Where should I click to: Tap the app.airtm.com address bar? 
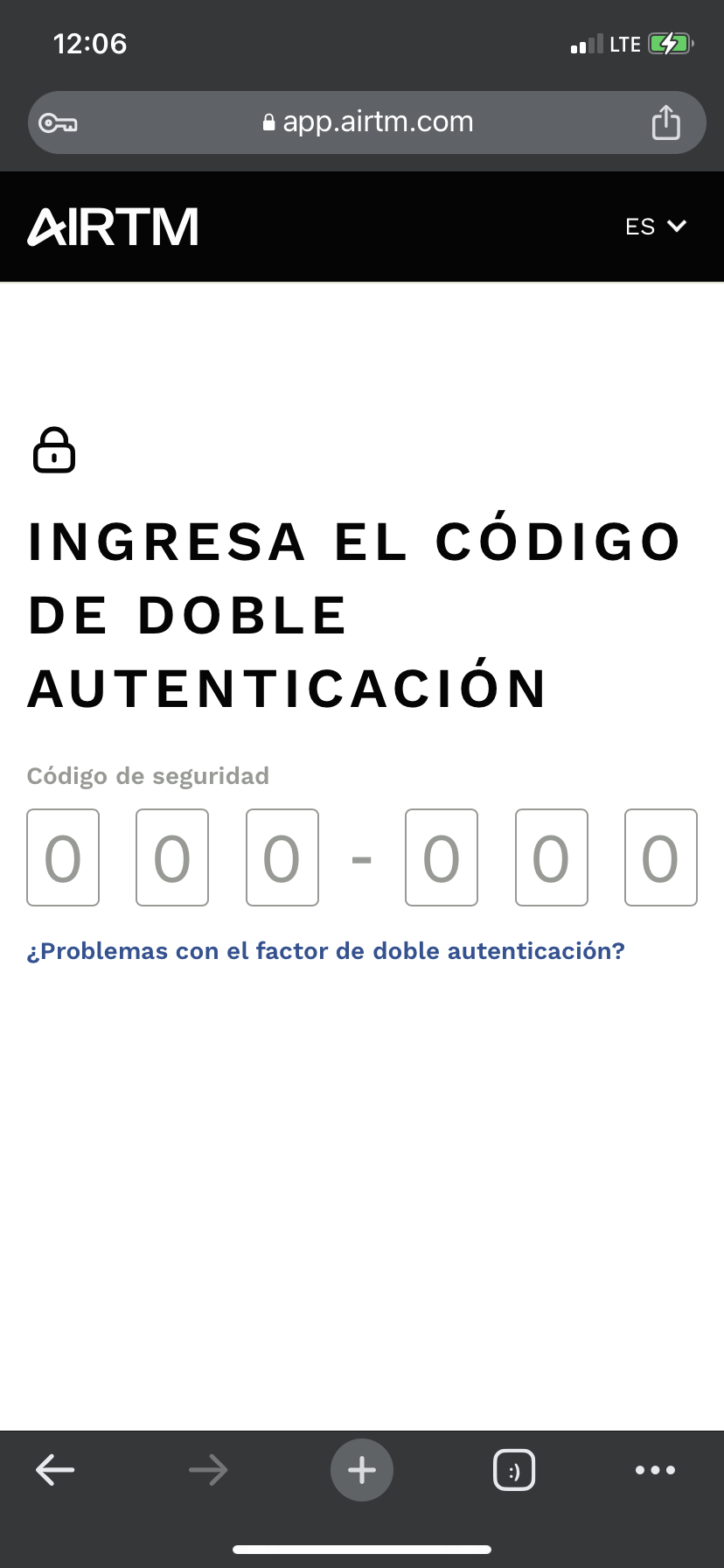point(367,122)
